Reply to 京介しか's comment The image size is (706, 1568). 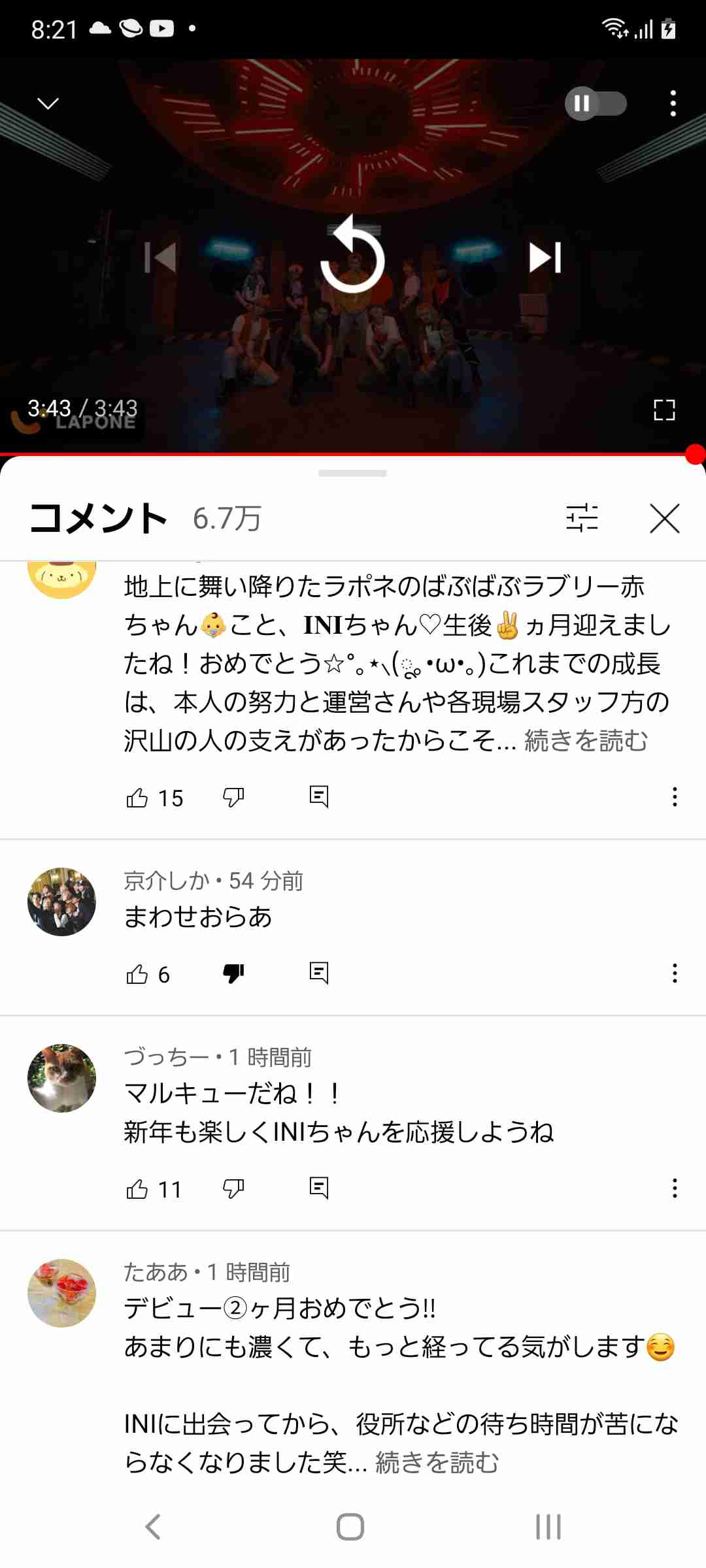[318, 973]
